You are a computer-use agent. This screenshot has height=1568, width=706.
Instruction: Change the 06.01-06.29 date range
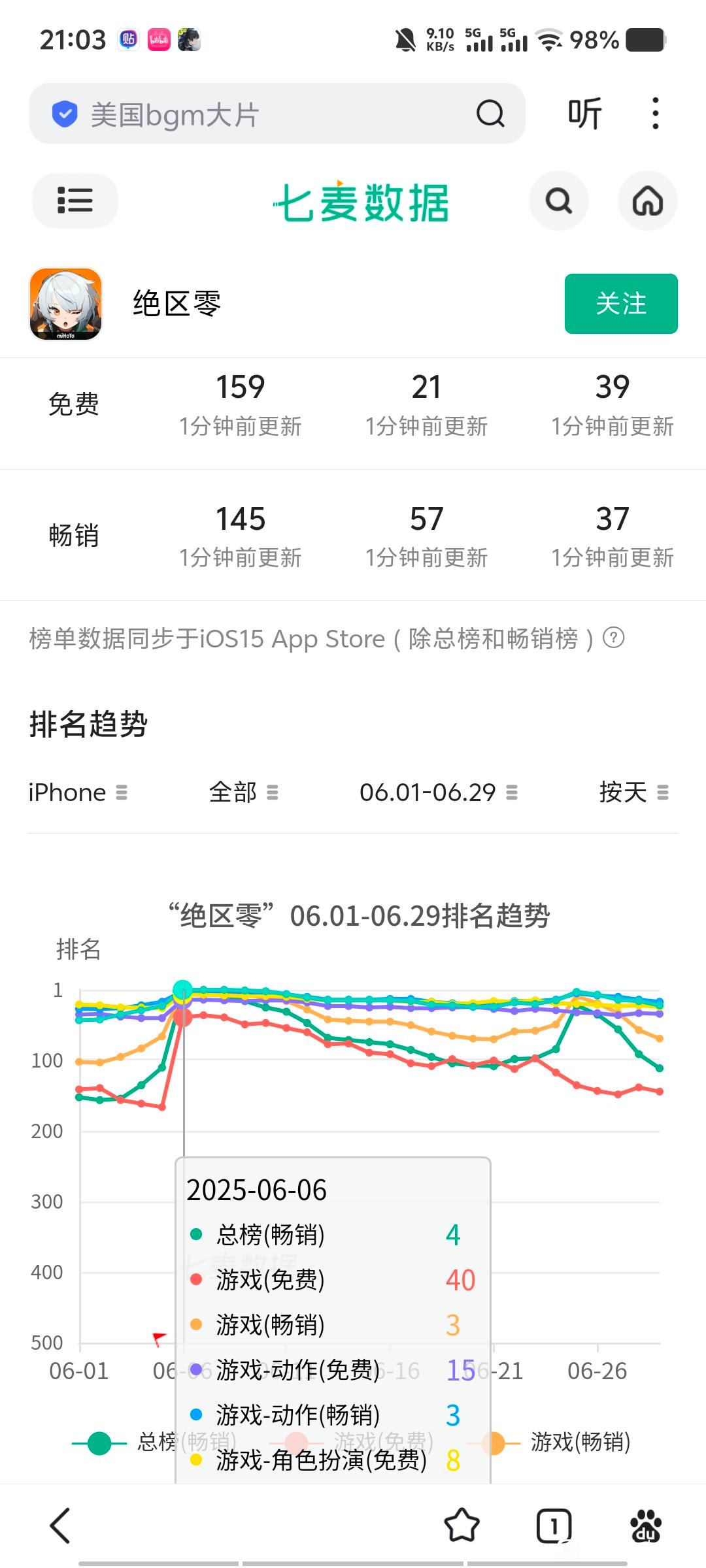438,792
